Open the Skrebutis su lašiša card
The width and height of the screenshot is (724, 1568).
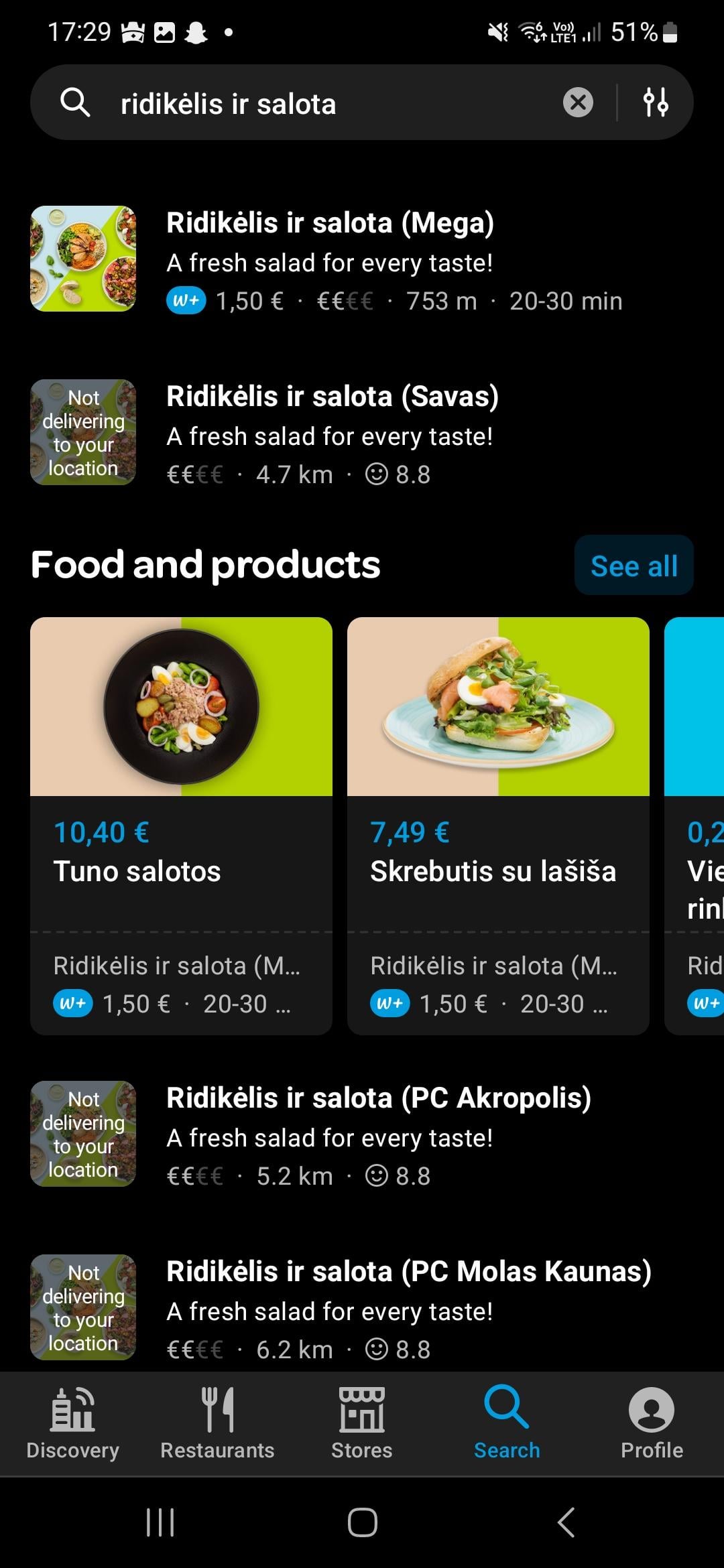click(498, 826)
